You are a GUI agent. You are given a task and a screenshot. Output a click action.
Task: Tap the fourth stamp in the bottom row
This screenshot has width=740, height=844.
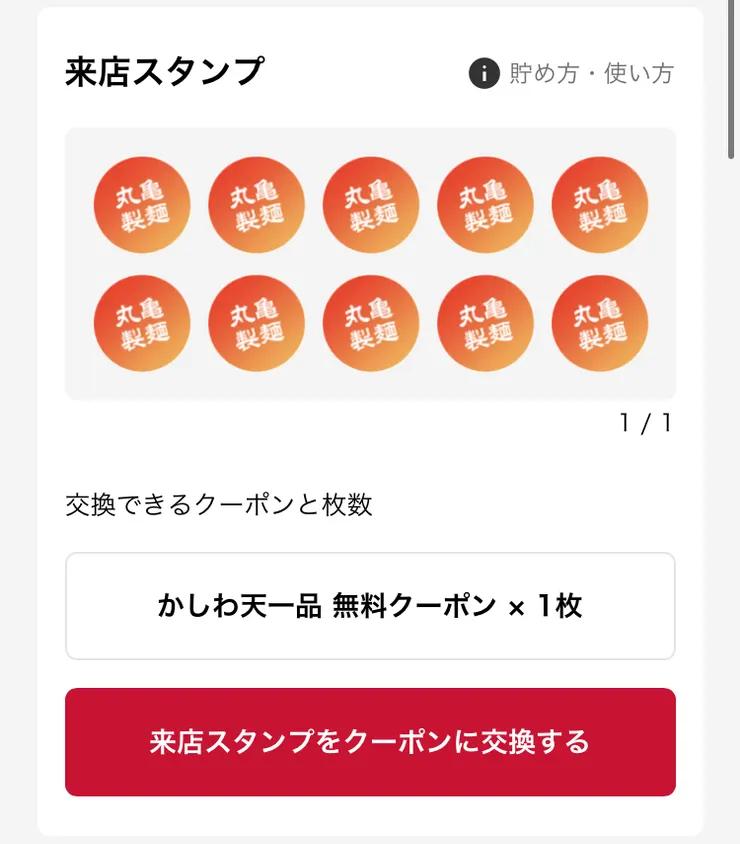pos(485,323)
